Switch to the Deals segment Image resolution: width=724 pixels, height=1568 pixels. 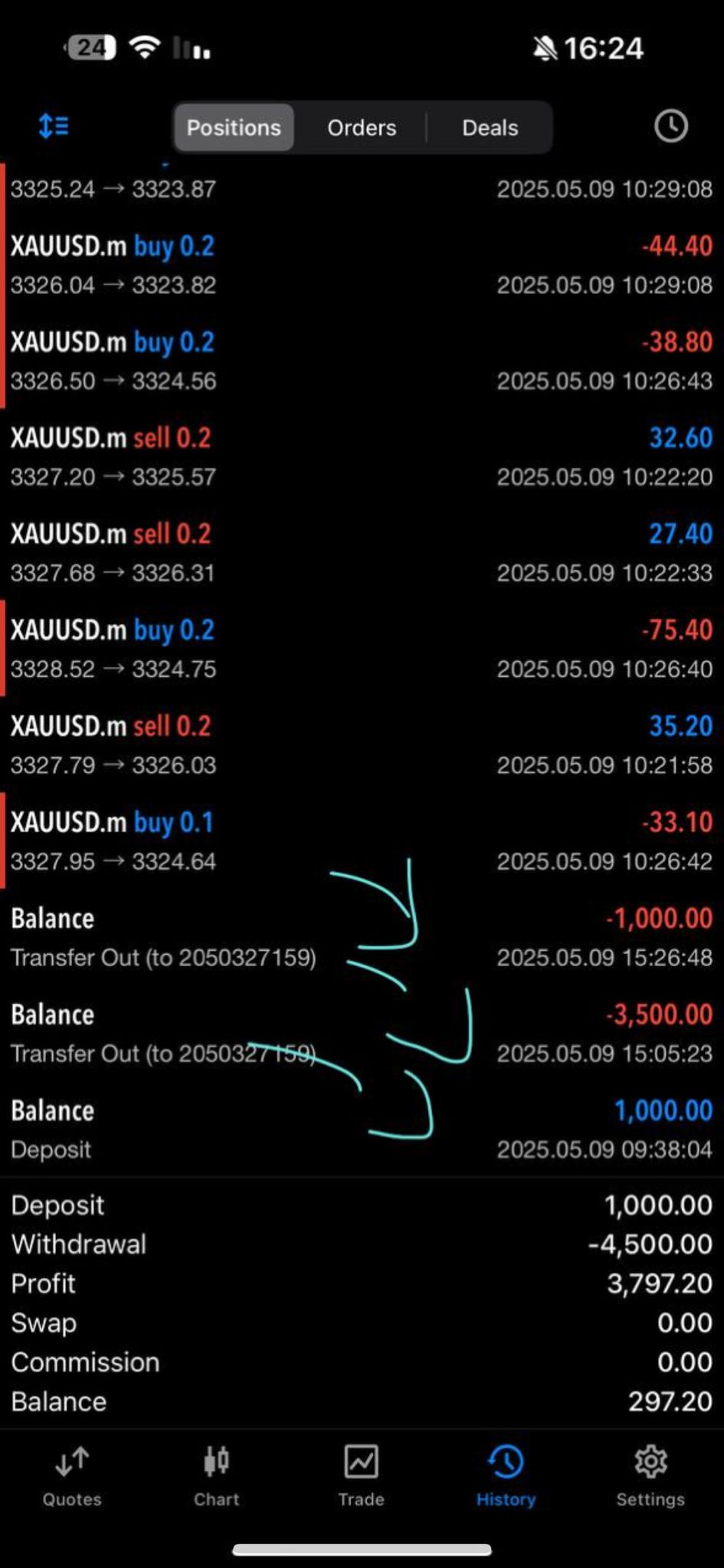490,127
